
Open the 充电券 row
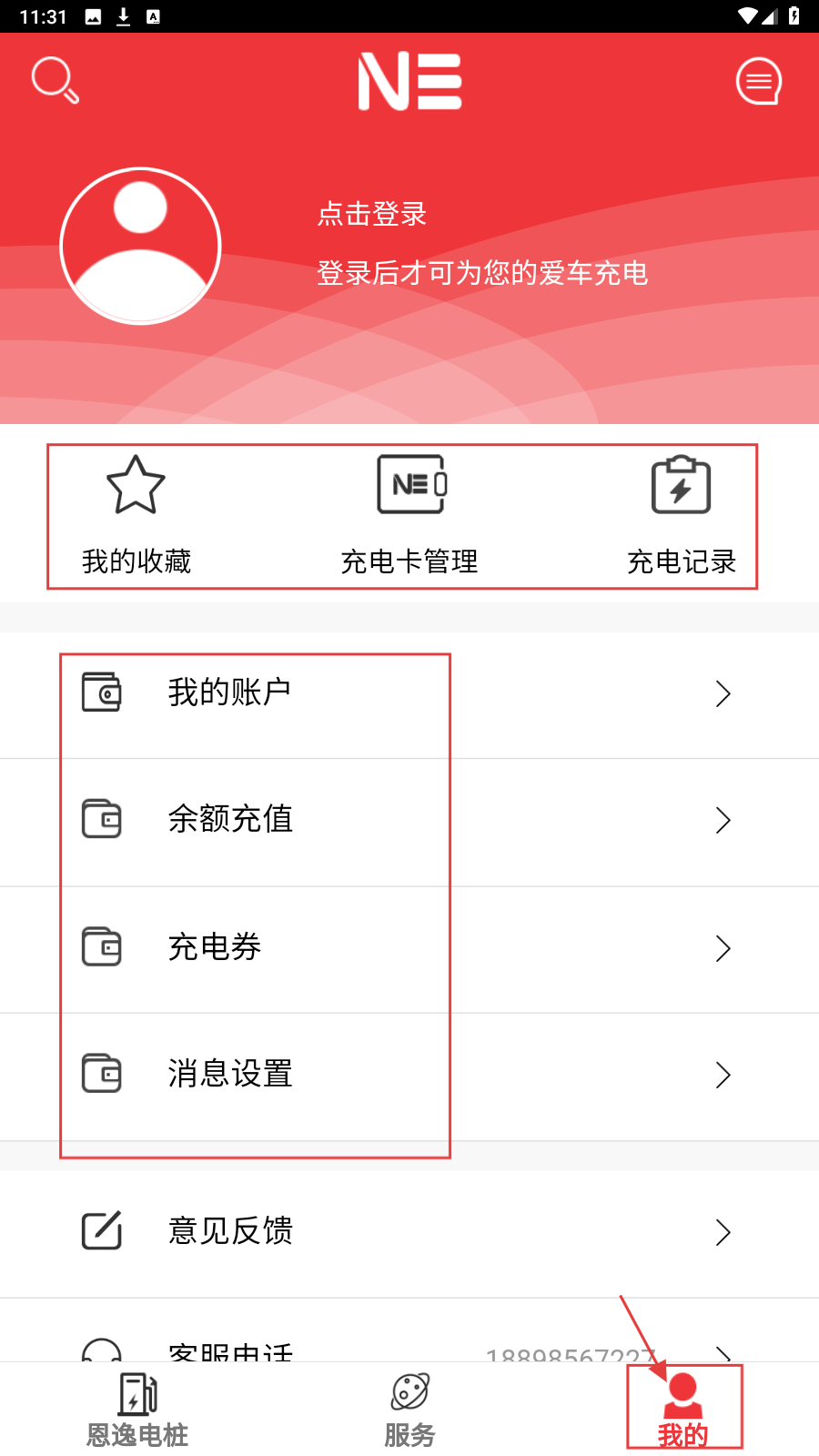click(409, 947)
